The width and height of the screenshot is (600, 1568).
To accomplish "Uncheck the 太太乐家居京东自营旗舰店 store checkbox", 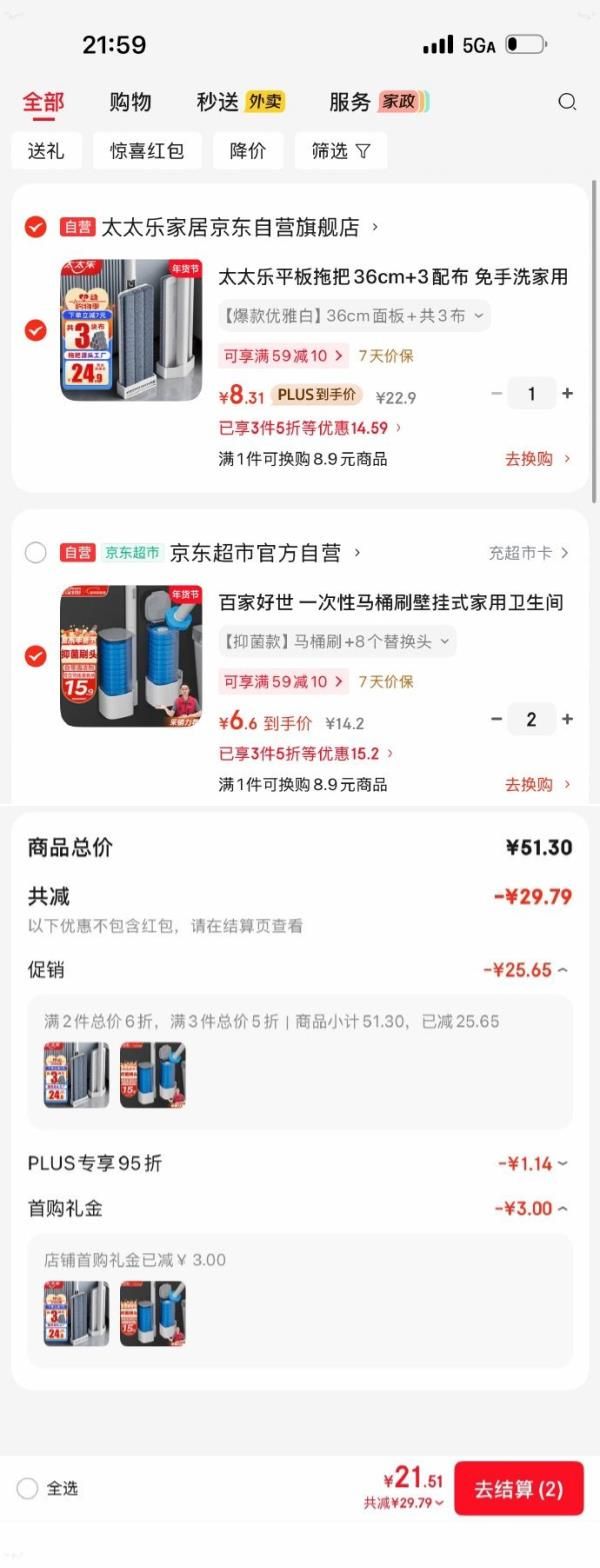I will (36, 228).
